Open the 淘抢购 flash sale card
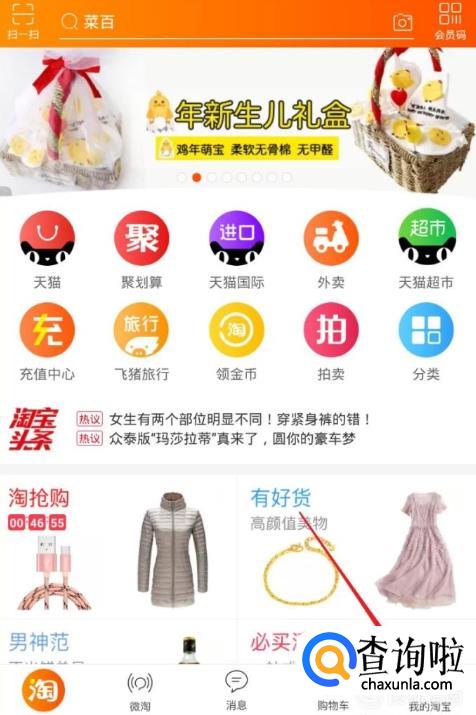This screenshot has width=476, height=715. pyautogui.click(x=118, y=547)
